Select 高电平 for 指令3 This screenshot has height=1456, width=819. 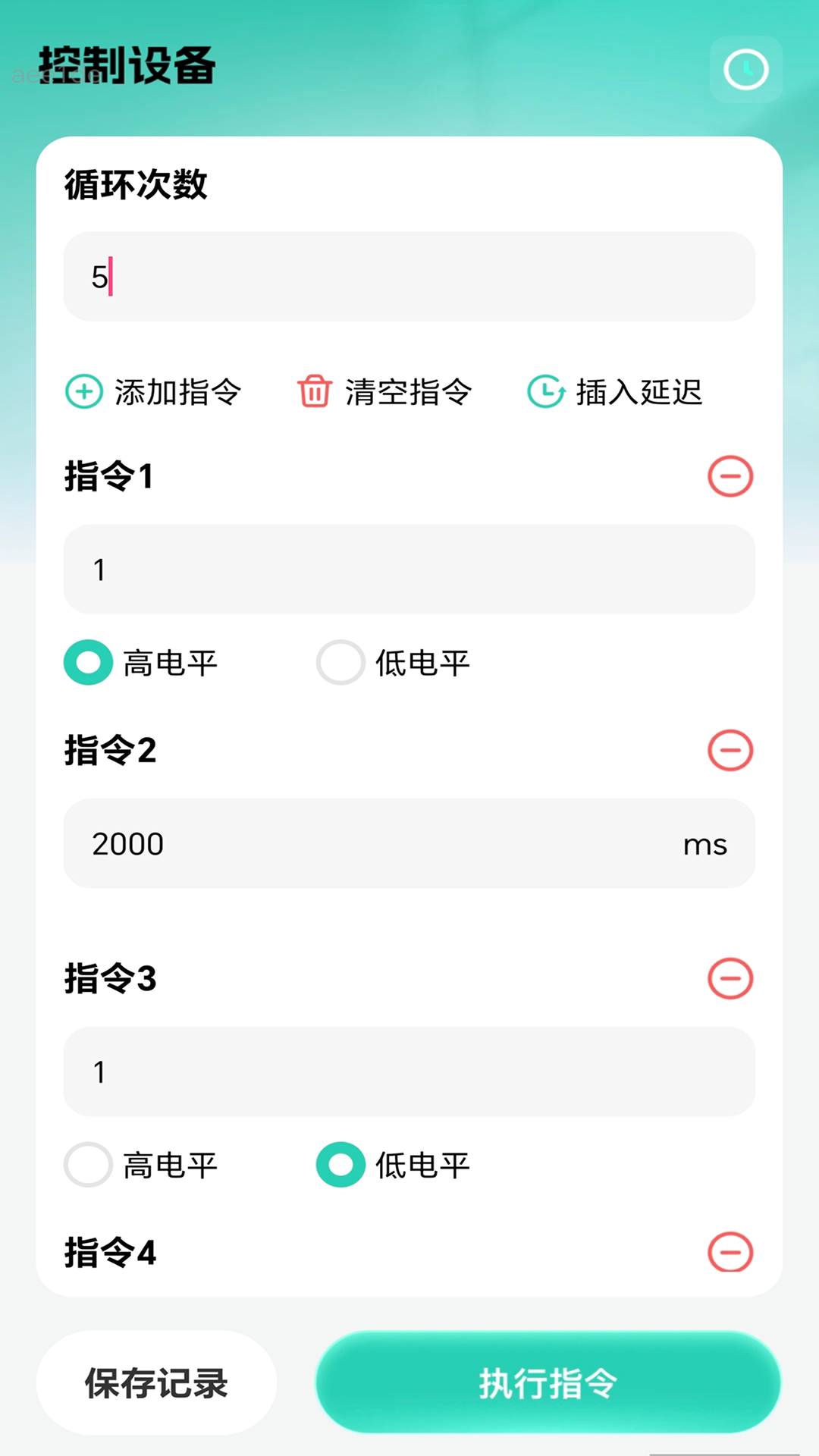click(87, 1165)
